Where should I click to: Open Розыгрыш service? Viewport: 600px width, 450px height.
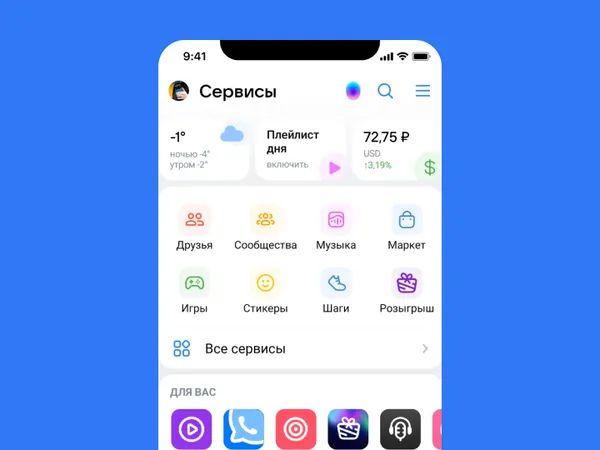407,292
